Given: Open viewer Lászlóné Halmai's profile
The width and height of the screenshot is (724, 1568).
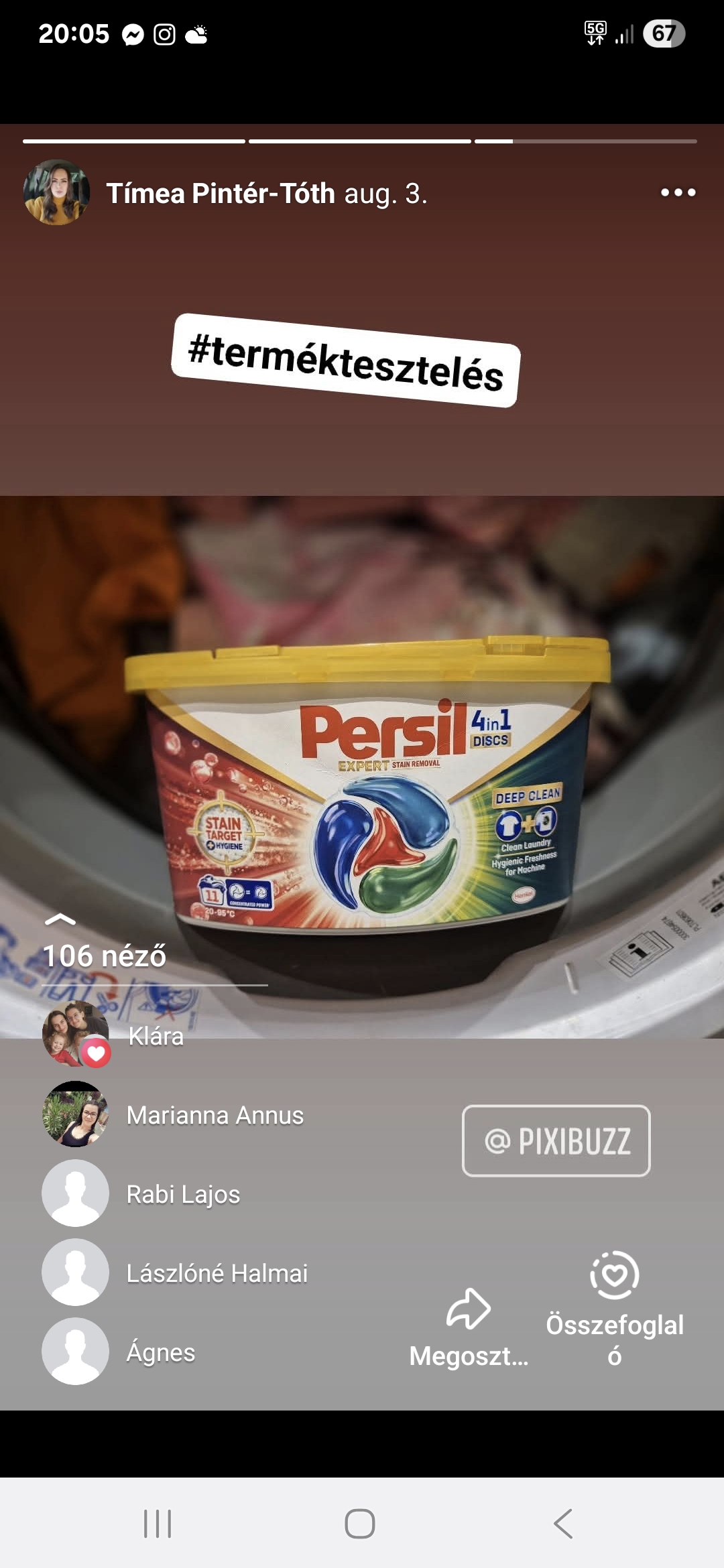Looking at the screenshot, I should 217,1273.
